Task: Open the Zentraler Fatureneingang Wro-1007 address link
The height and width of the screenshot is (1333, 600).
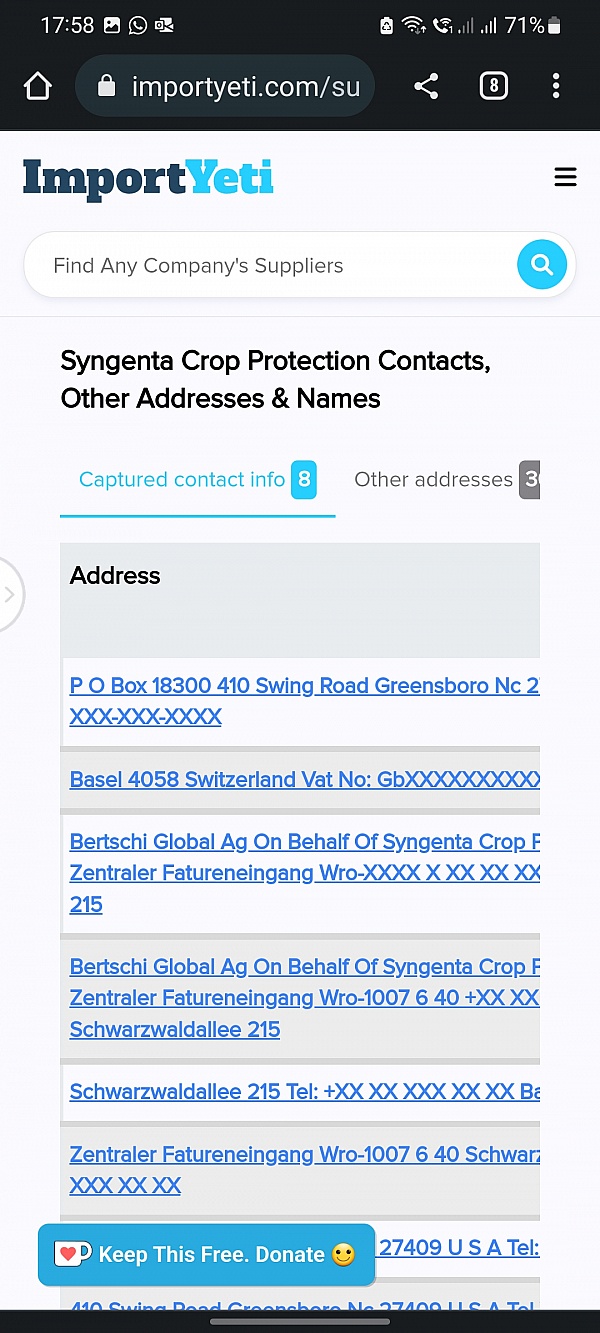Action: [300, 1155]
